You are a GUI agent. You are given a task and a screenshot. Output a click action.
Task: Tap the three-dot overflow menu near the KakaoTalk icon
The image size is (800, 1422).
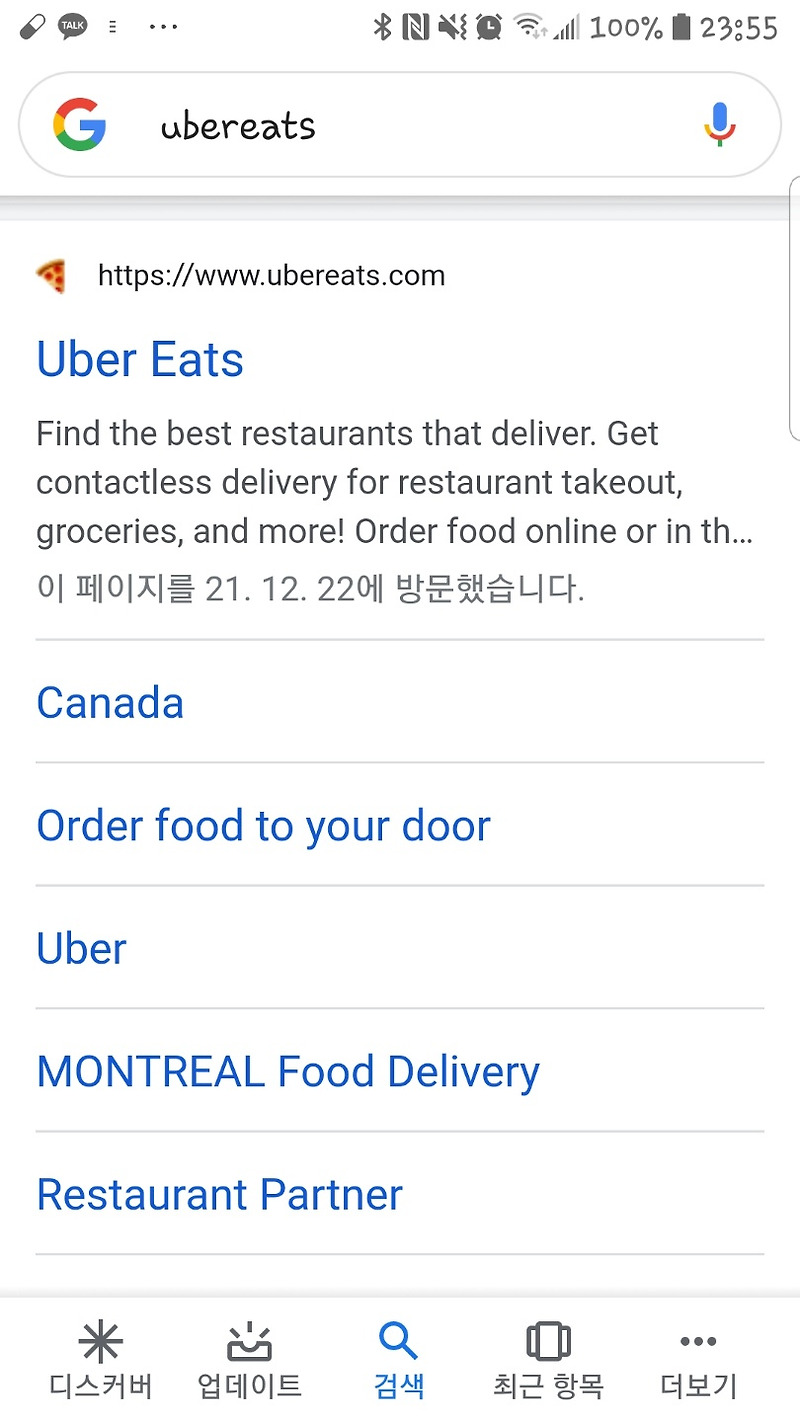tap(163, 27)
